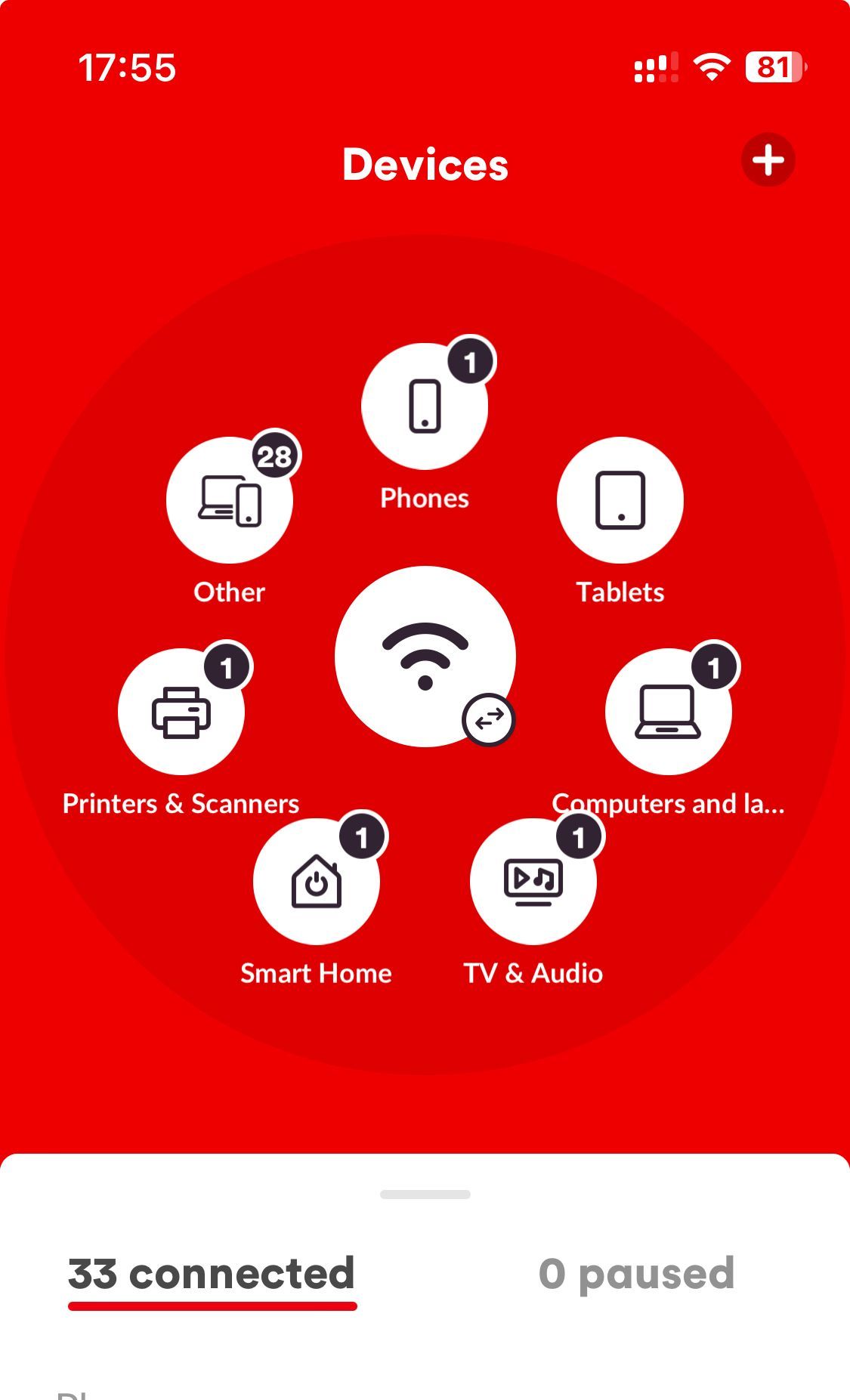
Task: Tap the central Wi-Fi hub icon
Action: pyautogui.click(x=425, y=656)
